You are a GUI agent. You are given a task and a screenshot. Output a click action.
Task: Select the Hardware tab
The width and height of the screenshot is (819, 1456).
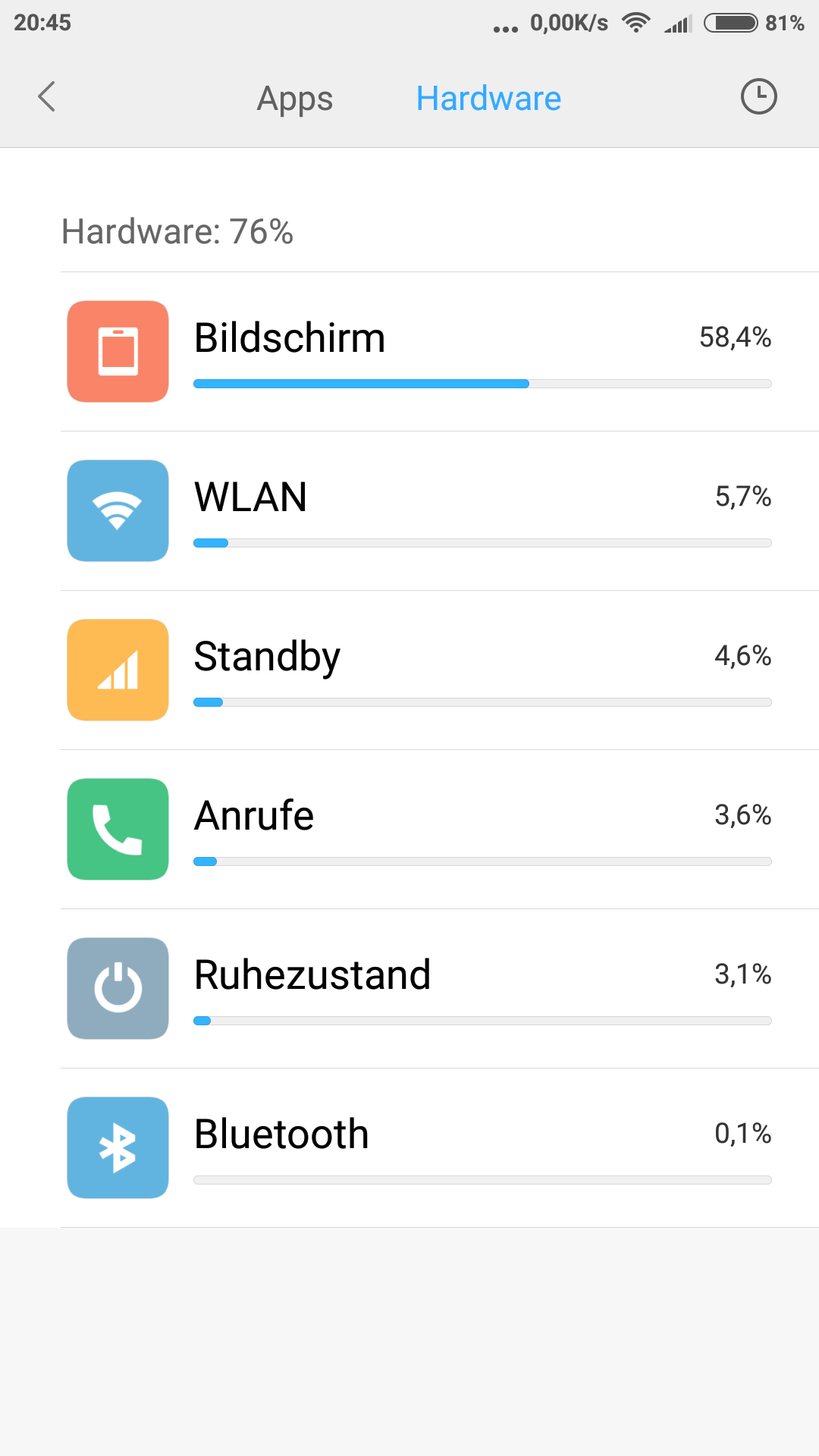(x=488, y=99)
